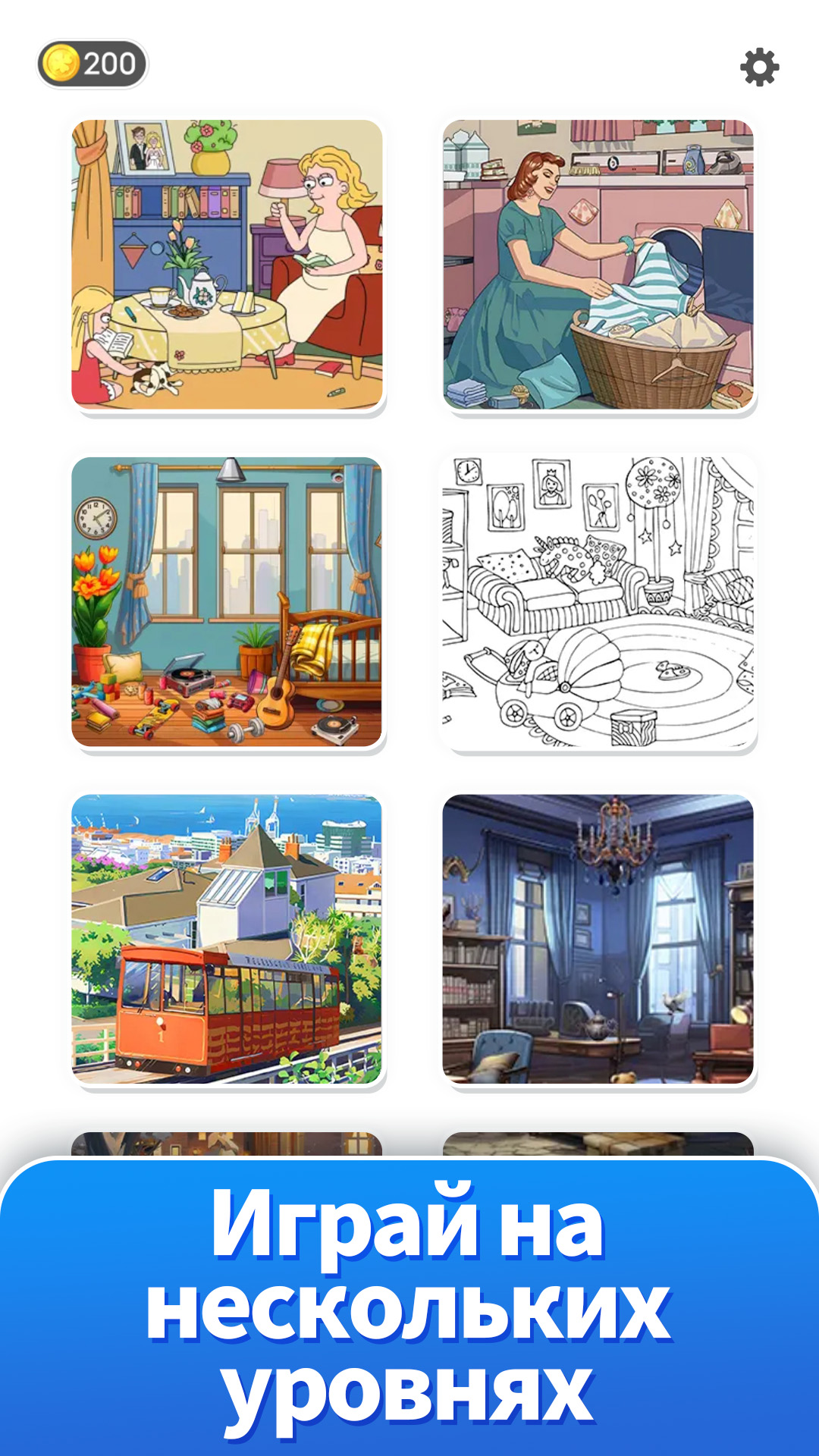
Task: Open the settings gear
Action: tap(759, 67)
